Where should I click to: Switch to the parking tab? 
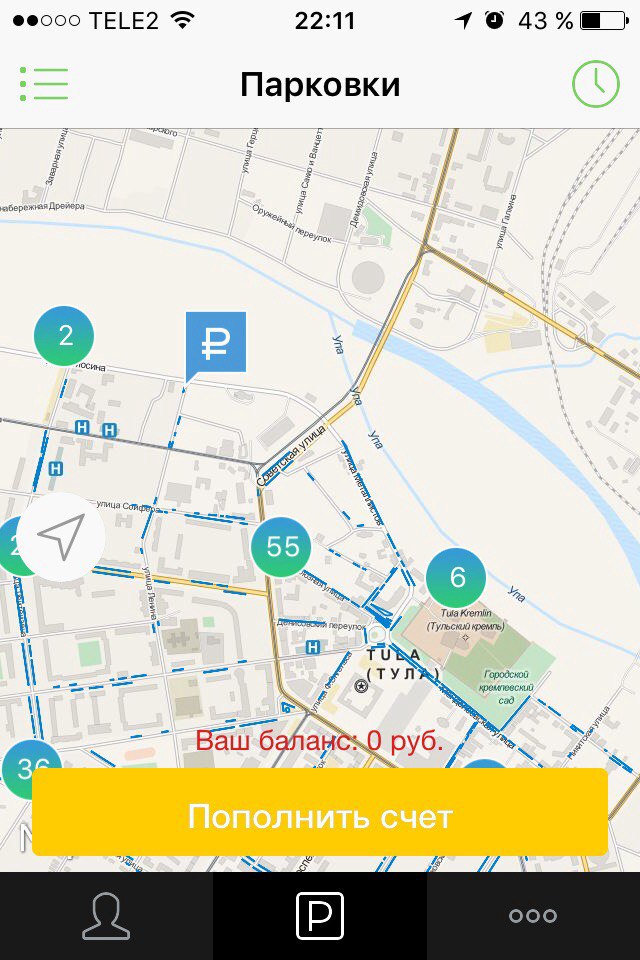[320, 916]
